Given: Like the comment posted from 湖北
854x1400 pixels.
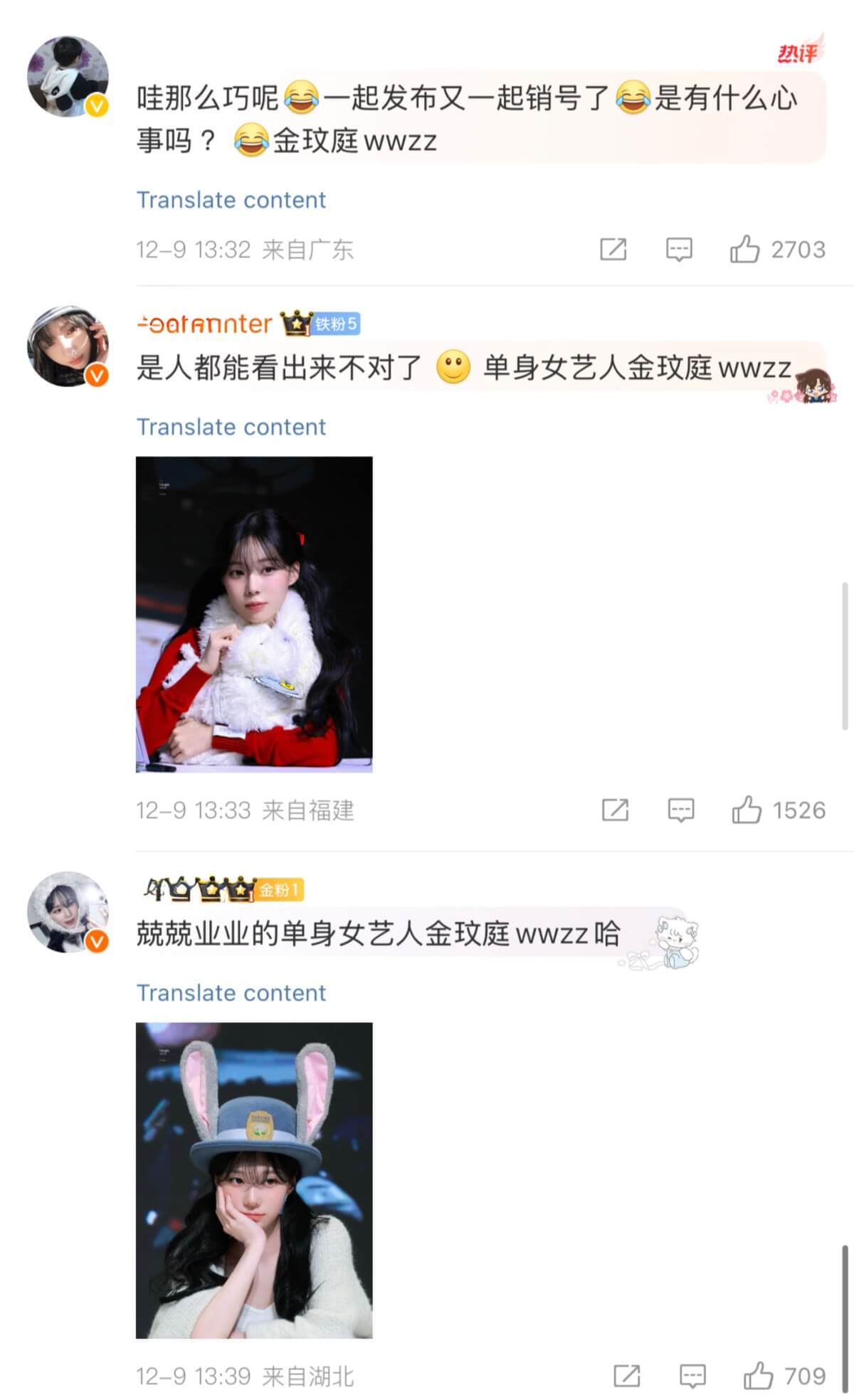Looking at the screenshot, I should 758,1376.
